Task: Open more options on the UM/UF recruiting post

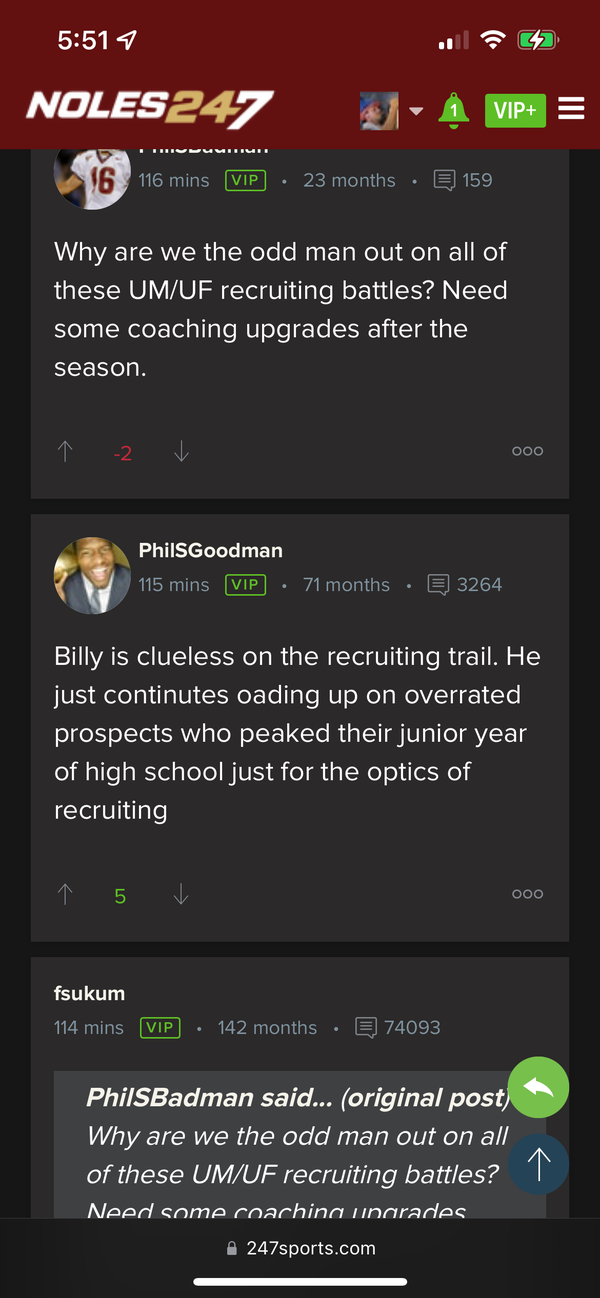Action: [527, 451]
